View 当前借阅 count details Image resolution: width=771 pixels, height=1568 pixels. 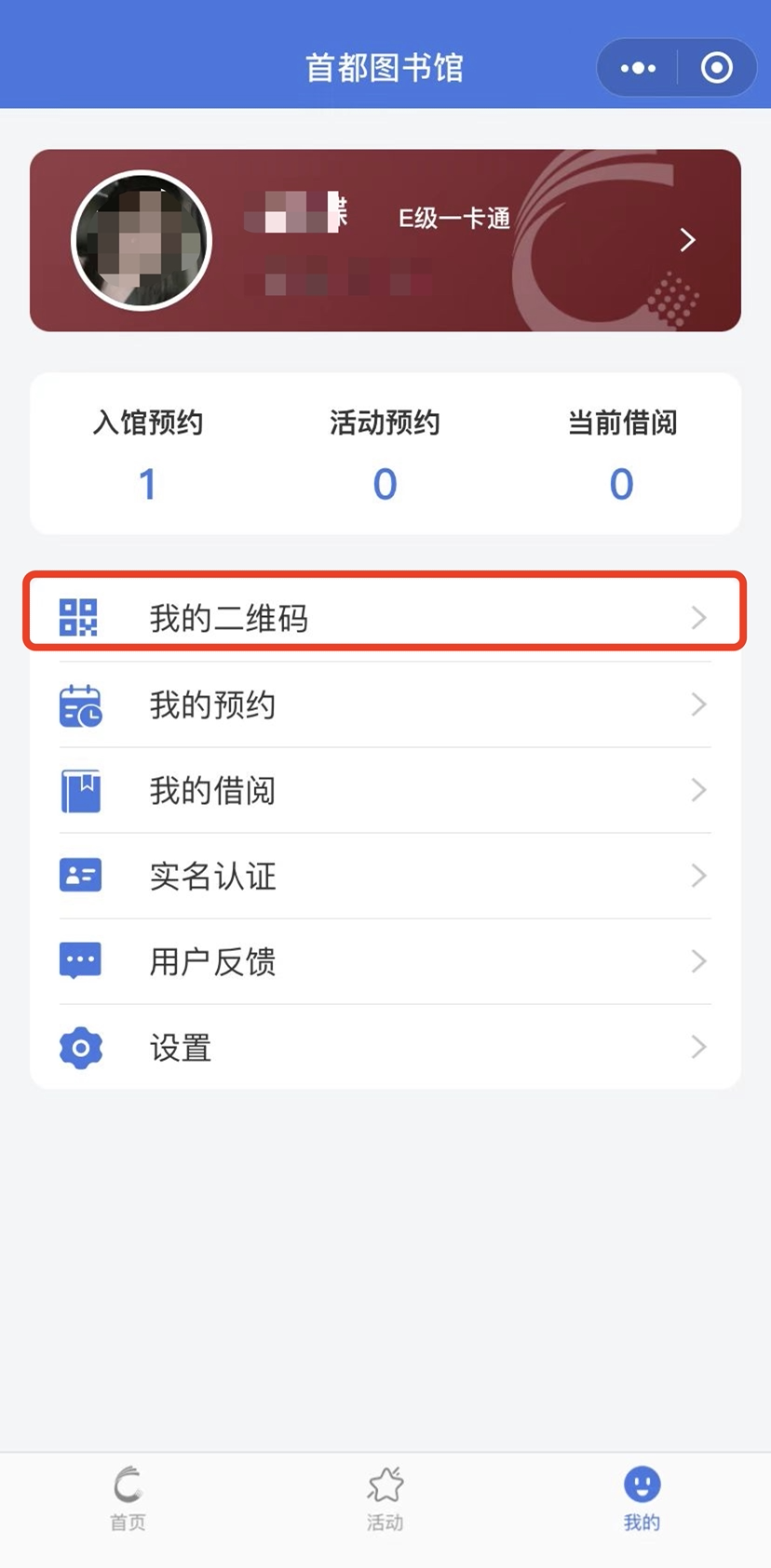(x=622, y=456)
